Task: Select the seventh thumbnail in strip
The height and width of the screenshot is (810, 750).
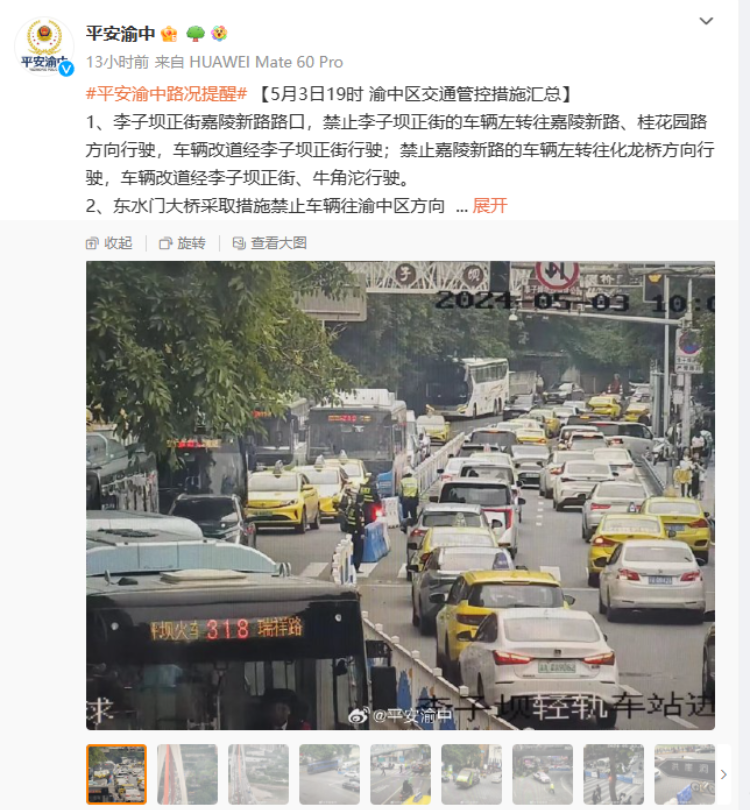Action: click(x=542, y=774)
